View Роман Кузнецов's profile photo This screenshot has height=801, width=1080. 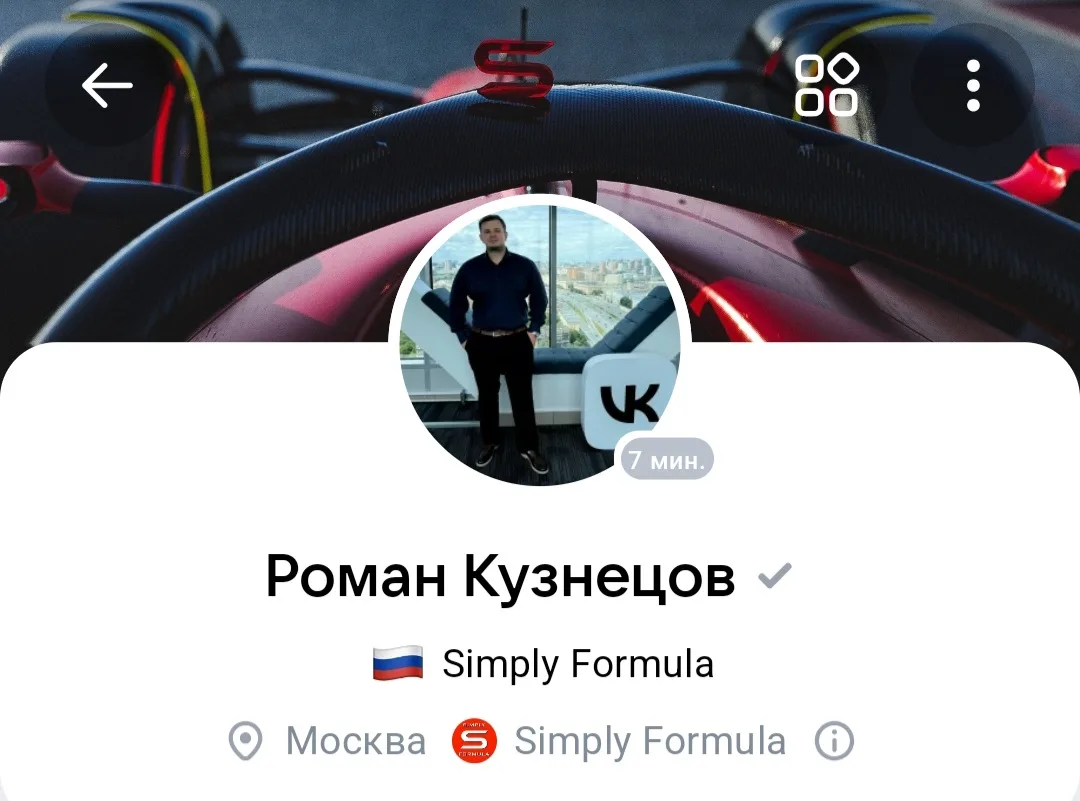tap(540, 340)
